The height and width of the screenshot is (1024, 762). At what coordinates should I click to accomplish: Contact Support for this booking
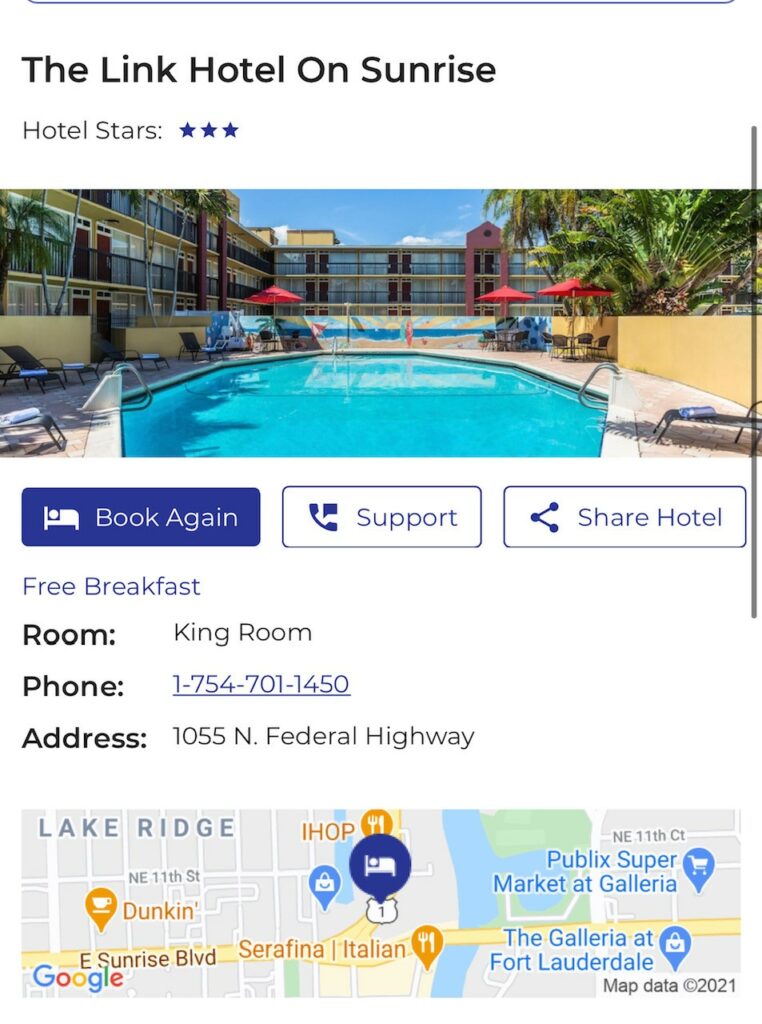point(381,517)
